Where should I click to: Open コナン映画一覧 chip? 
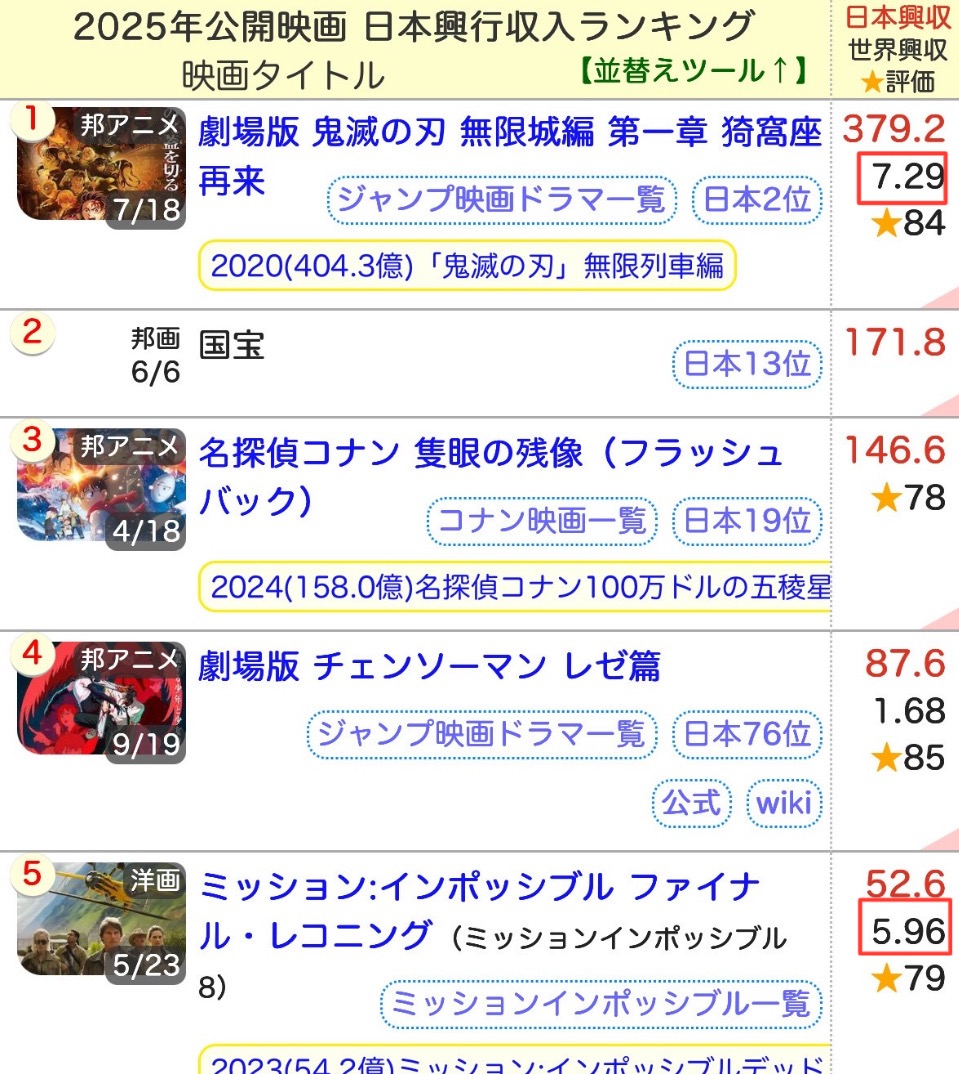(x=543, y=521)
